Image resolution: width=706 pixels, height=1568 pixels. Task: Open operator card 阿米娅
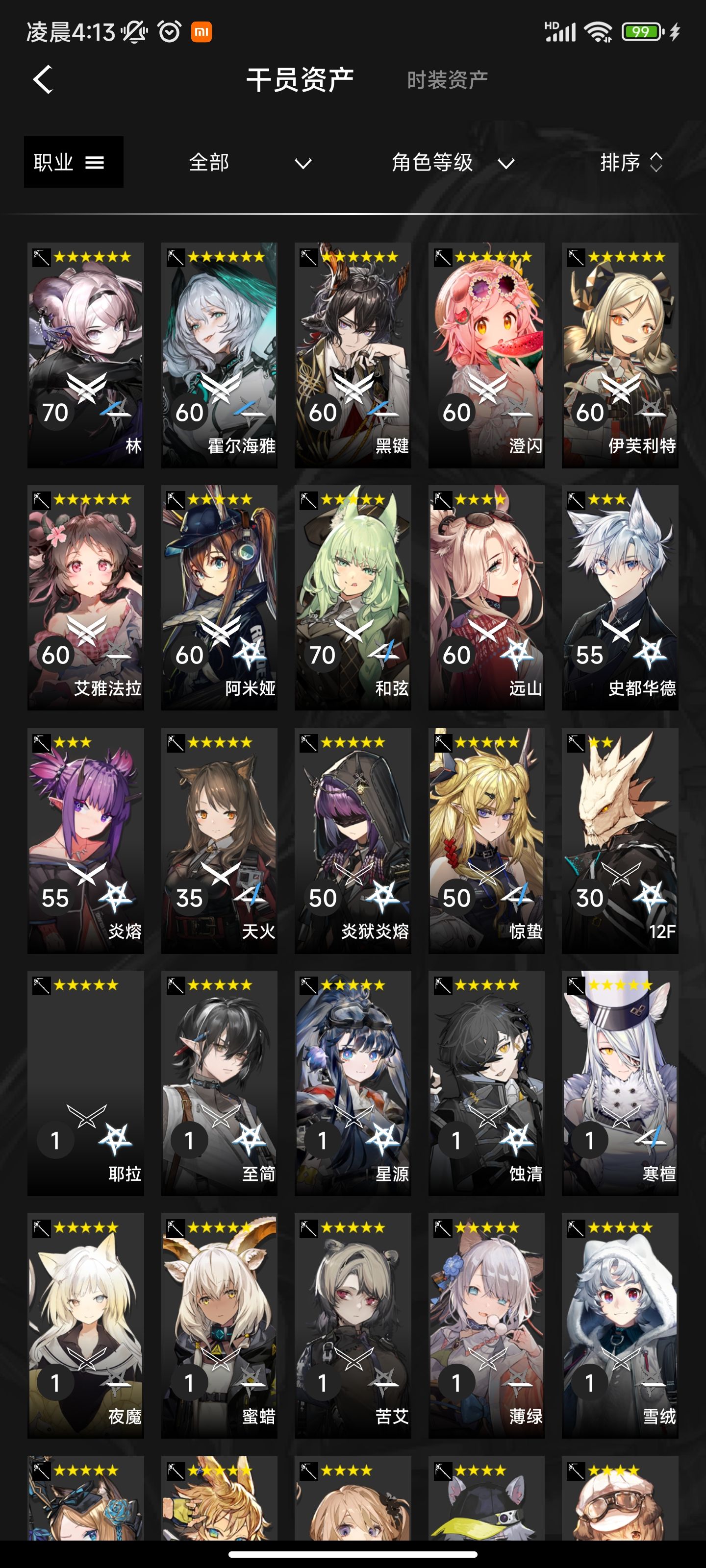pos(219,598)
